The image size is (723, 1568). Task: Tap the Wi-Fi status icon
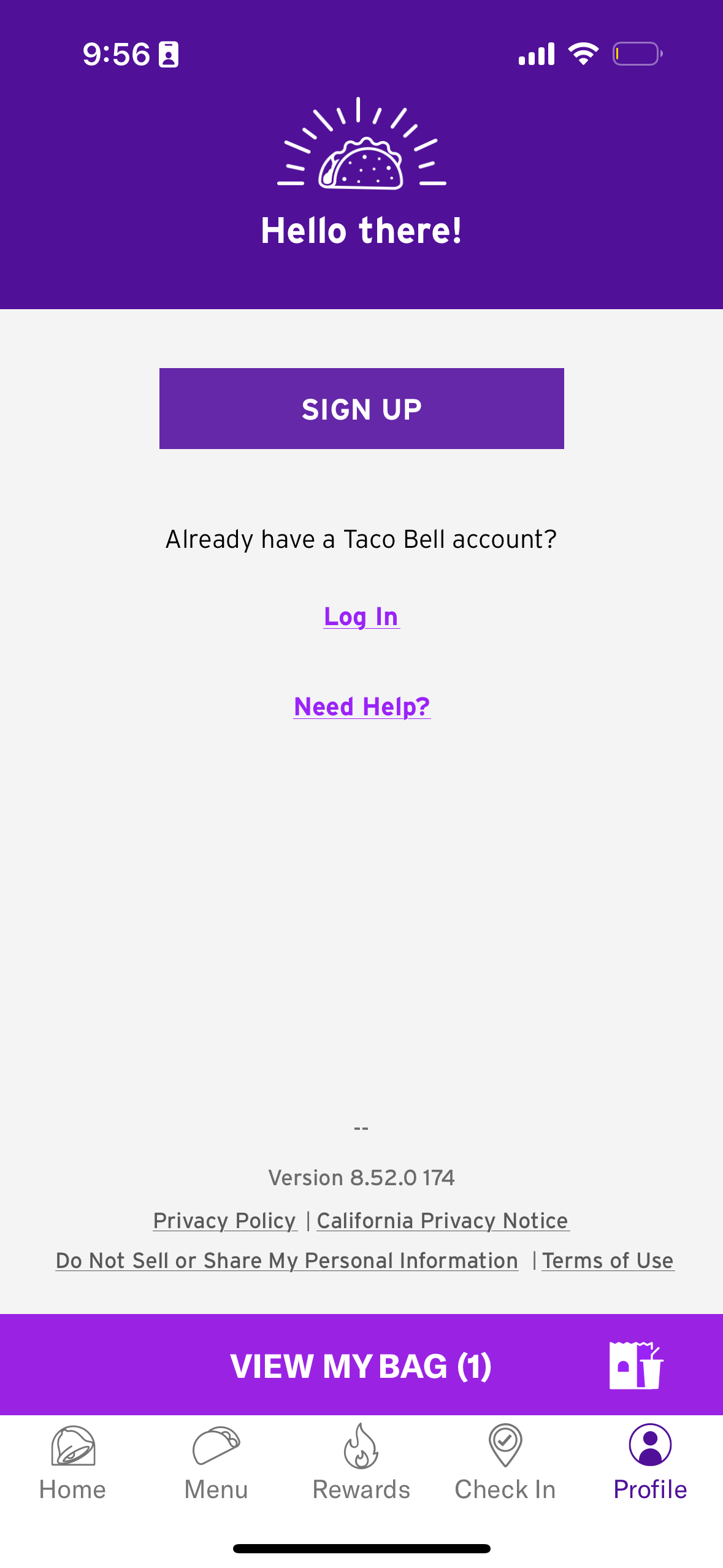pyautogui.click(x=583, y=54)
